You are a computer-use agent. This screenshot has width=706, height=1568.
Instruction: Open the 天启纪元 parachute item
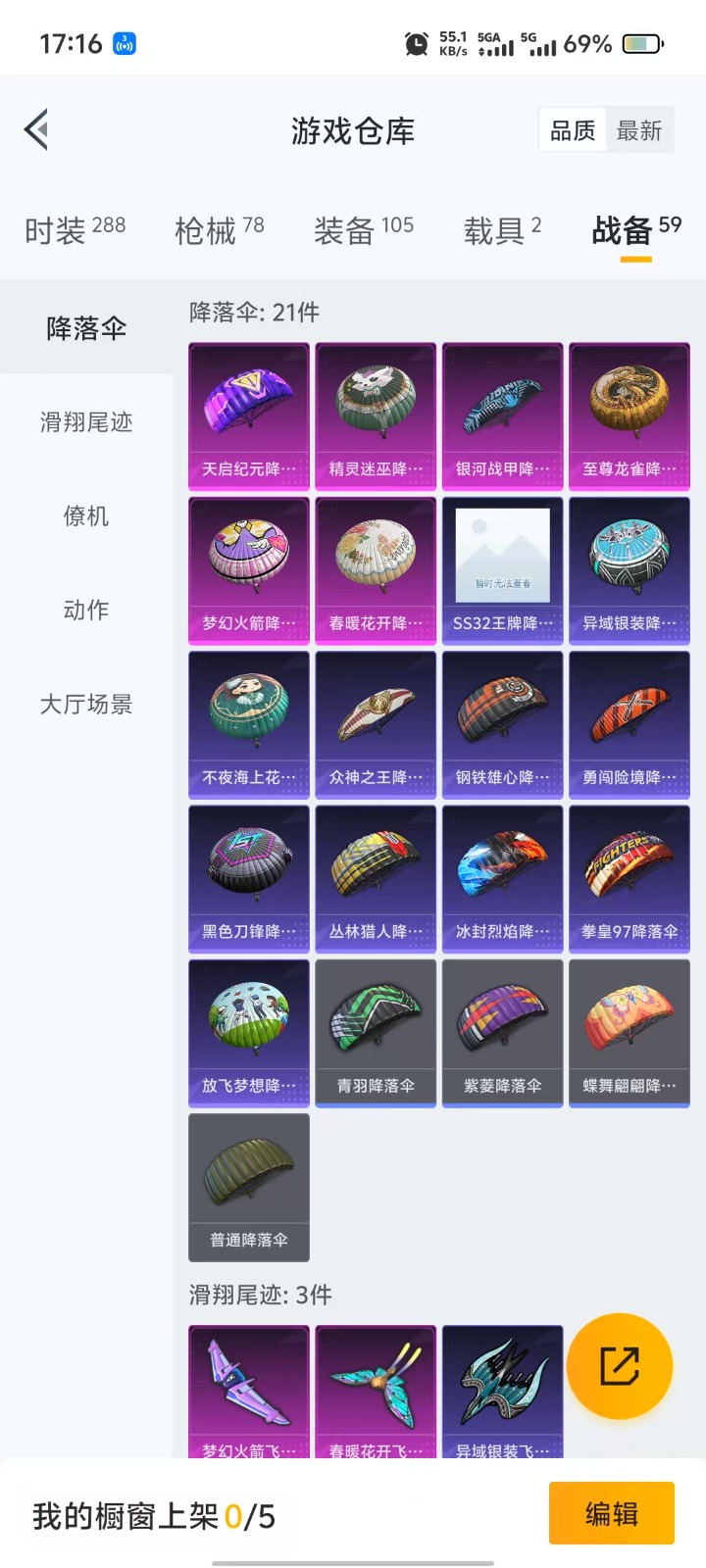coord(249,416)
